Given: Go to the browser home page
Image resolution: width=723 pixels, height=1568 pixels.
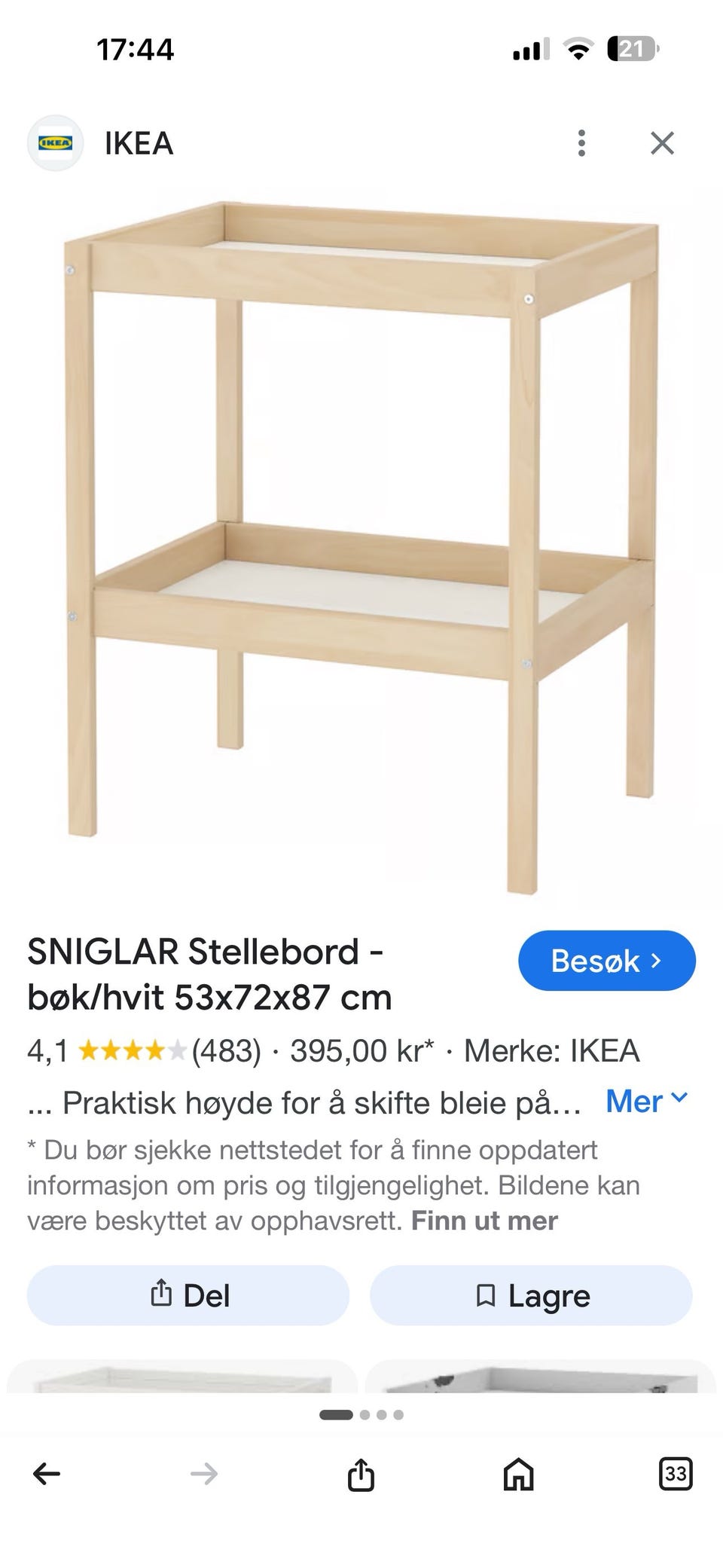Looking at the screenshot, I should [x=518, y=1474].
